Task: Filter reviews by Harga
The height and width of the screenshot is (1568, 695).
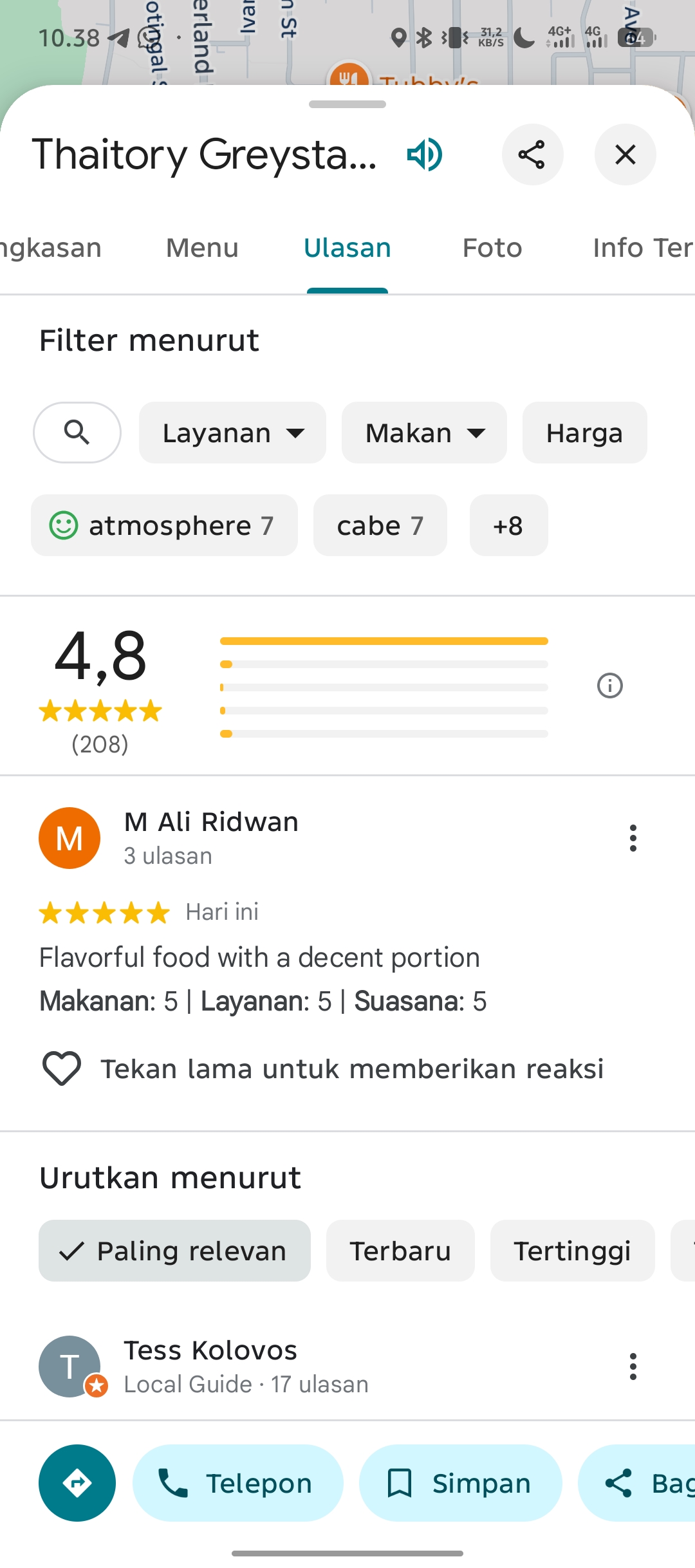Action: point(584,433)
